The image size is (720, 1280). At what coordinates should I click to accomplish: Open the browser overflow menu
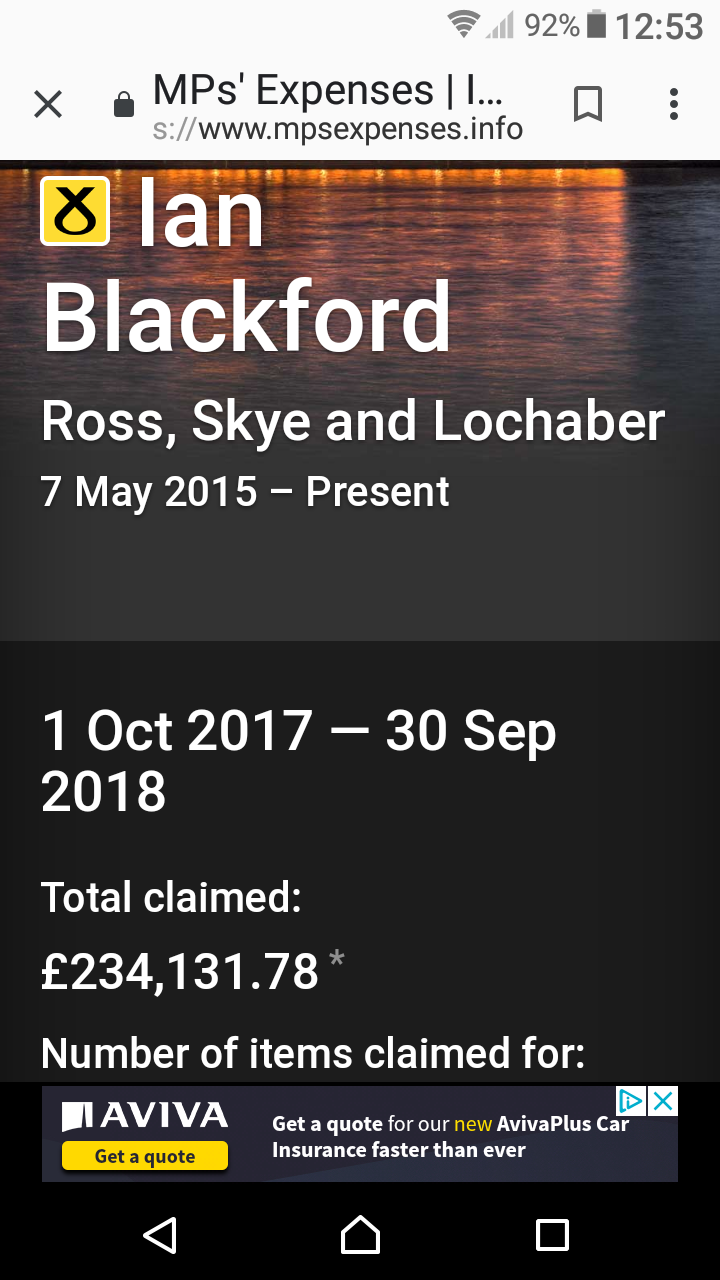click(x=674, y=104)
